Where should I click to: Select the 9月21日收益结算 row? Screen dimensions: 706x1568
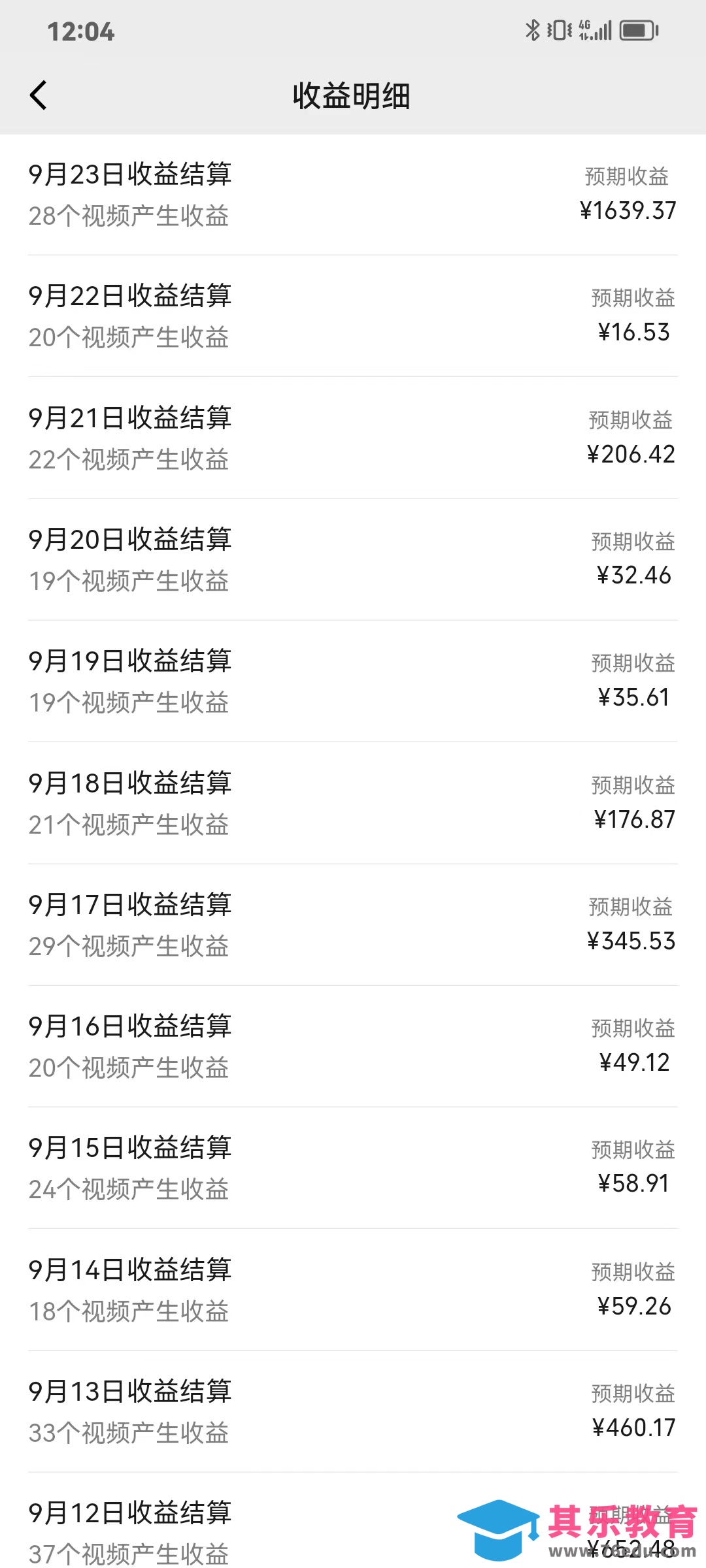coord(353,438)
